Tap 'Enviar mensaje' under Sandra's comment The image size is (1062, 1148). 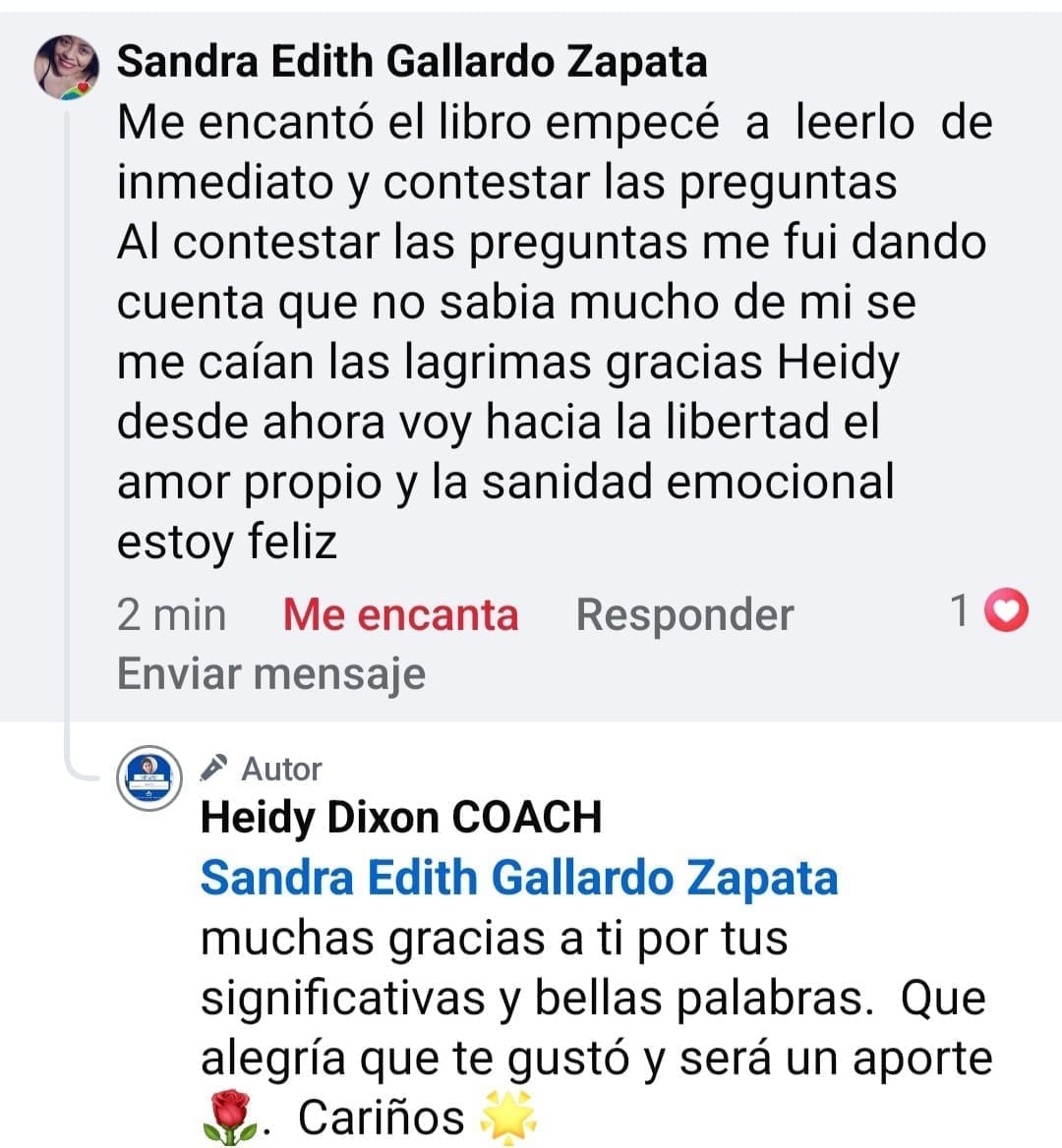[x=271, y=674]
